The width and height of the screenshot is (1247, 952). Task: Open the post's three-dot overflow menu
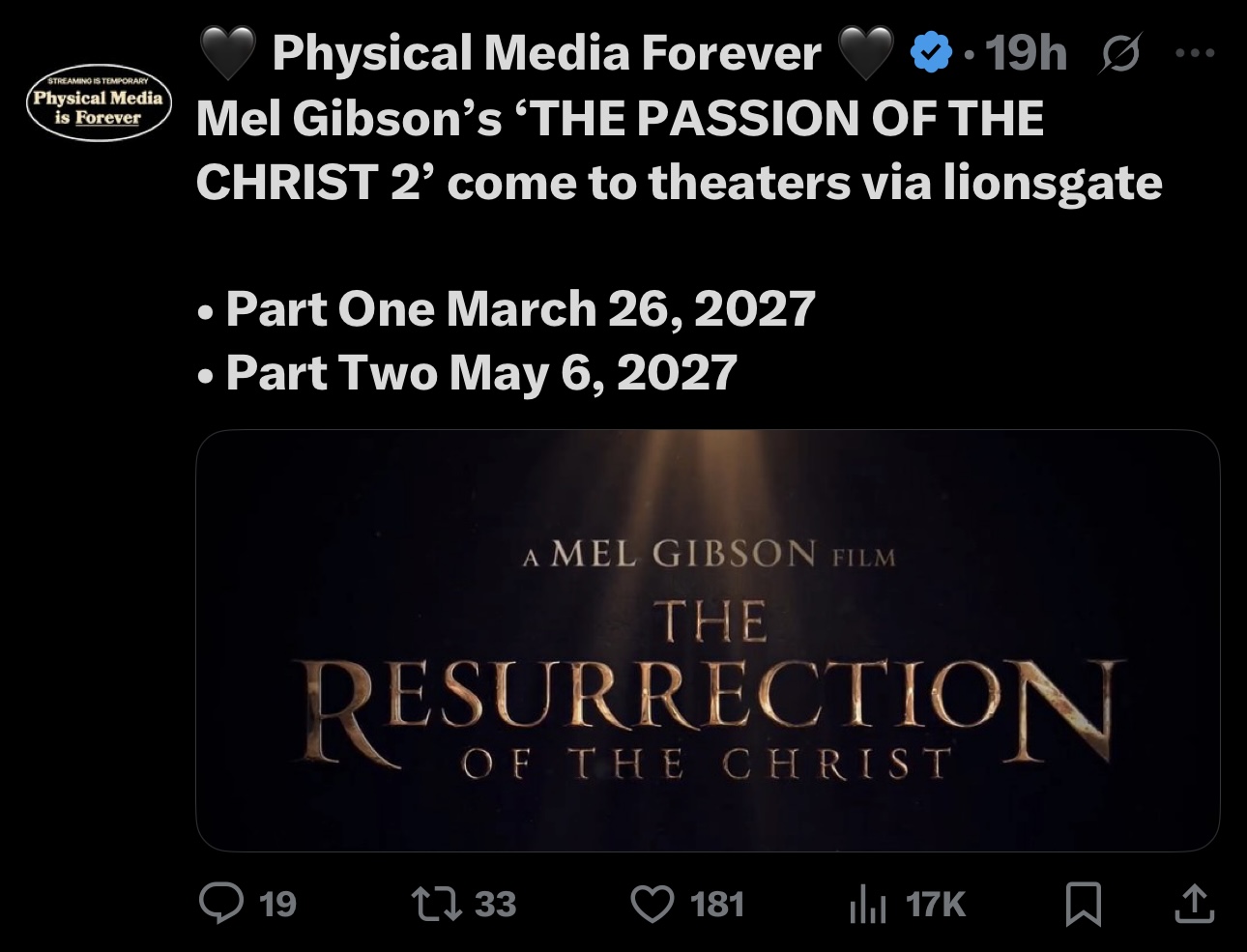1195,53
